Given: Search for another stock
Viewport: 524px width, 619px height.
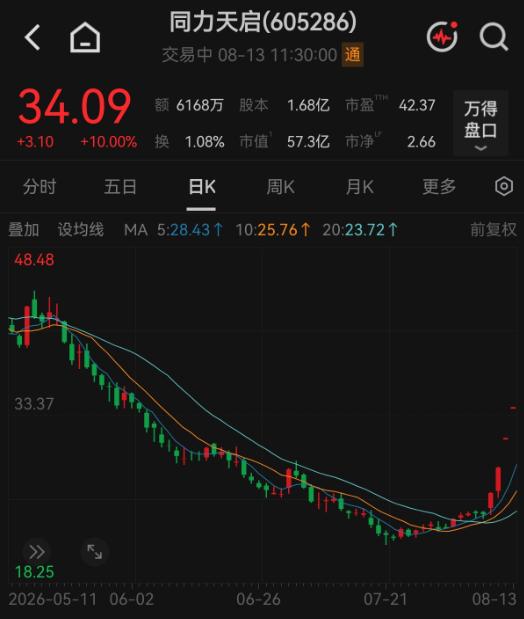Looking at the screenshot, I should [494, 38].
